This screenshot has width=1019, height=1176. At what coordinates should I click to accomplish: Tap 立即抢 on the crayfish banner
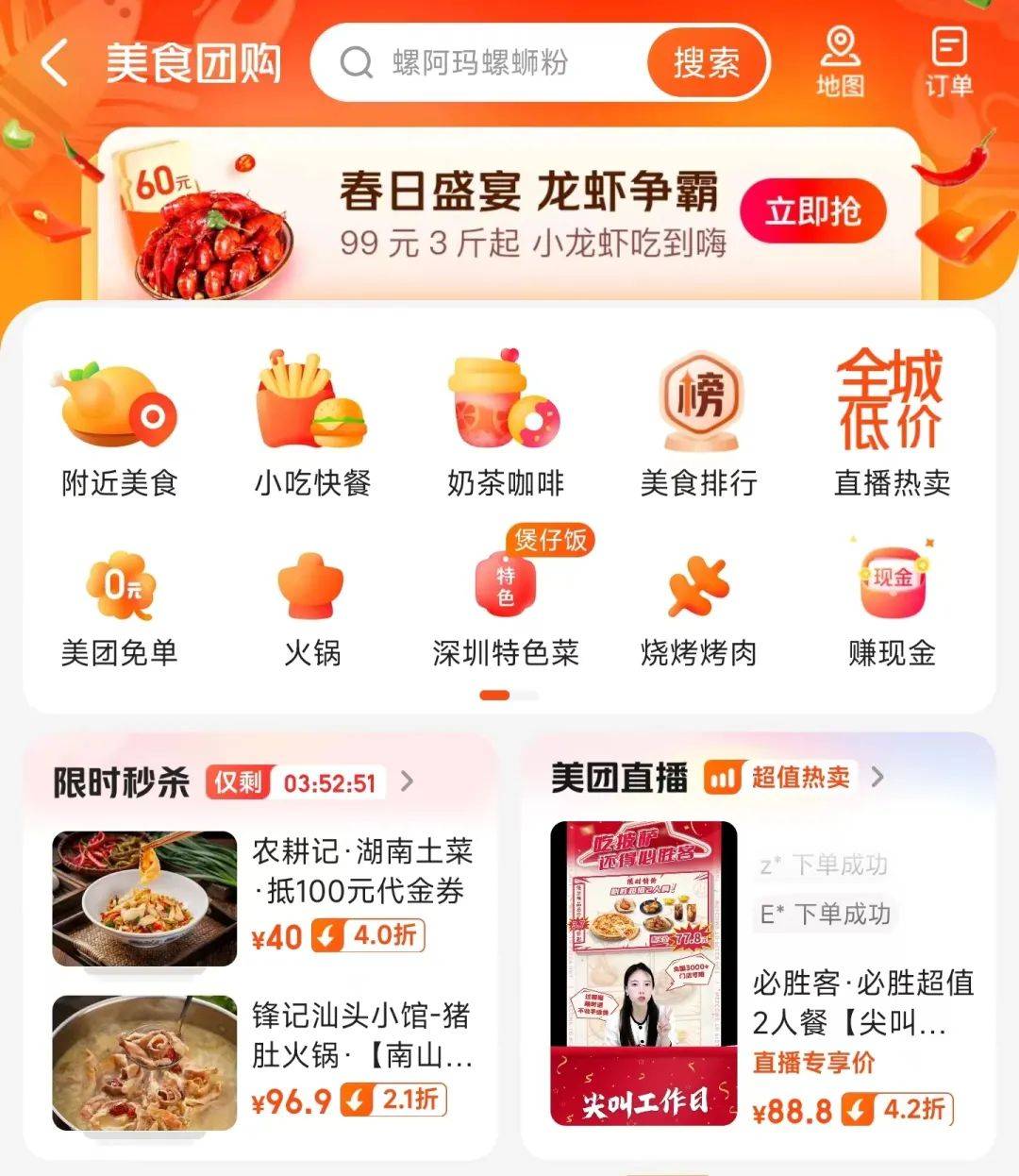[x=812, y=211]
